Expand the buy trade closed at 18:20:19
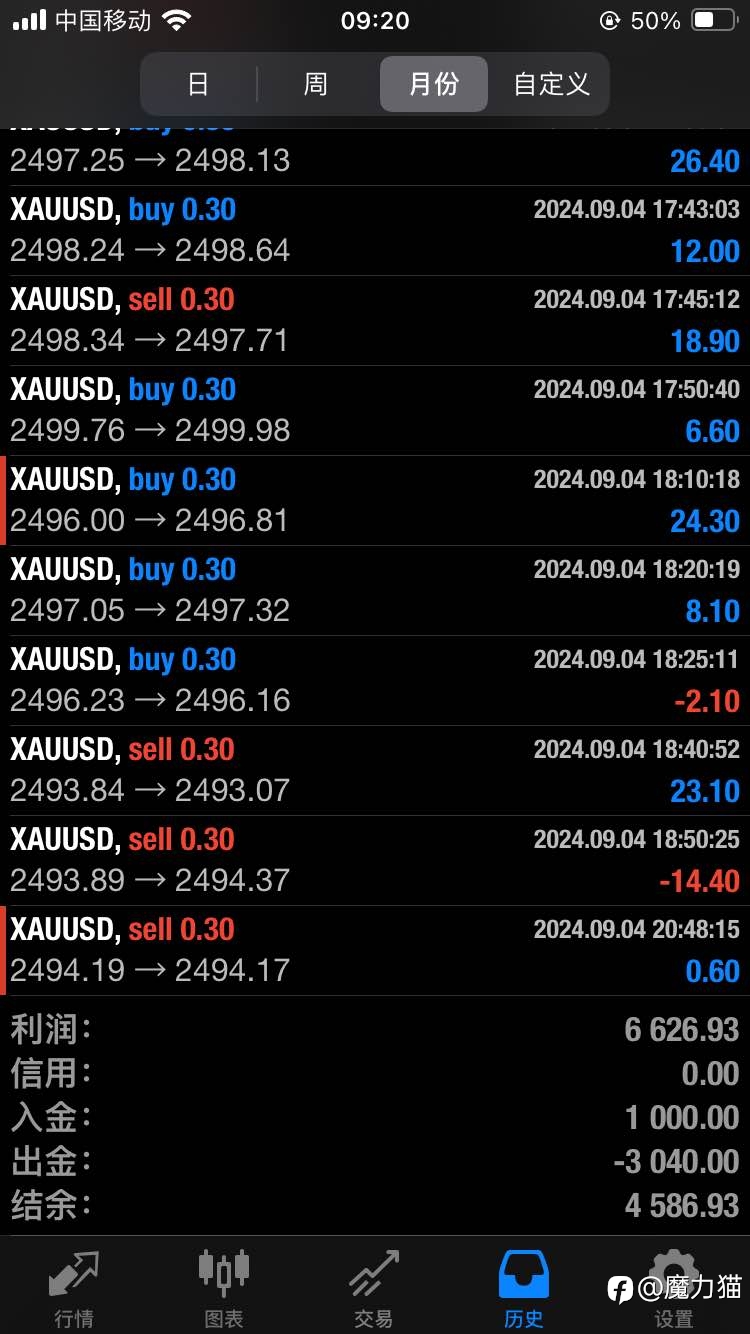The height and width of the screenshot is (1334, 750). [375, 591]
